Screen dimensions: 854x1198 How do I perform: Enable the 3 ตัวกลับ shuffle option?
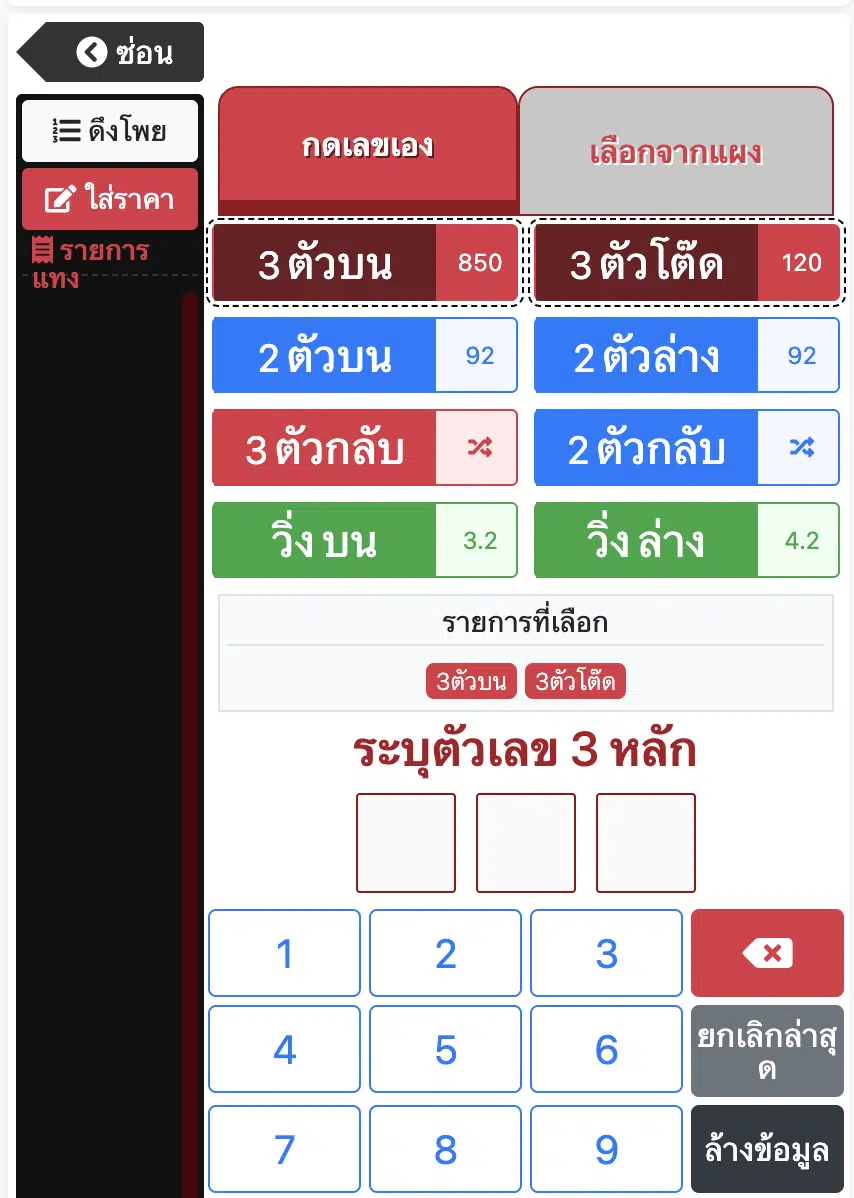[365, 449]
